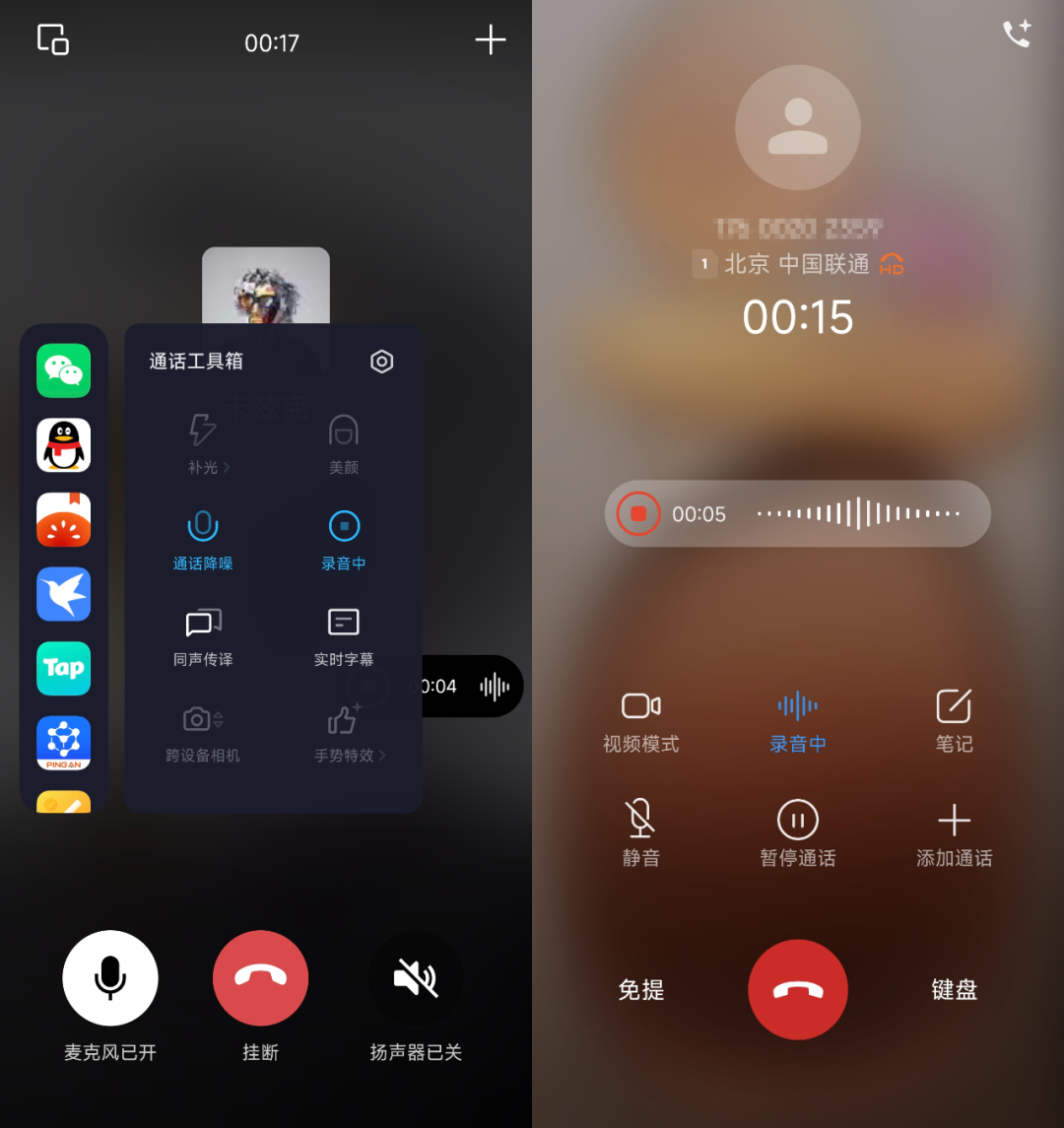Open the call toolbox settings gear
Screen dimensions: 1064x1128
tap(381, 362)
